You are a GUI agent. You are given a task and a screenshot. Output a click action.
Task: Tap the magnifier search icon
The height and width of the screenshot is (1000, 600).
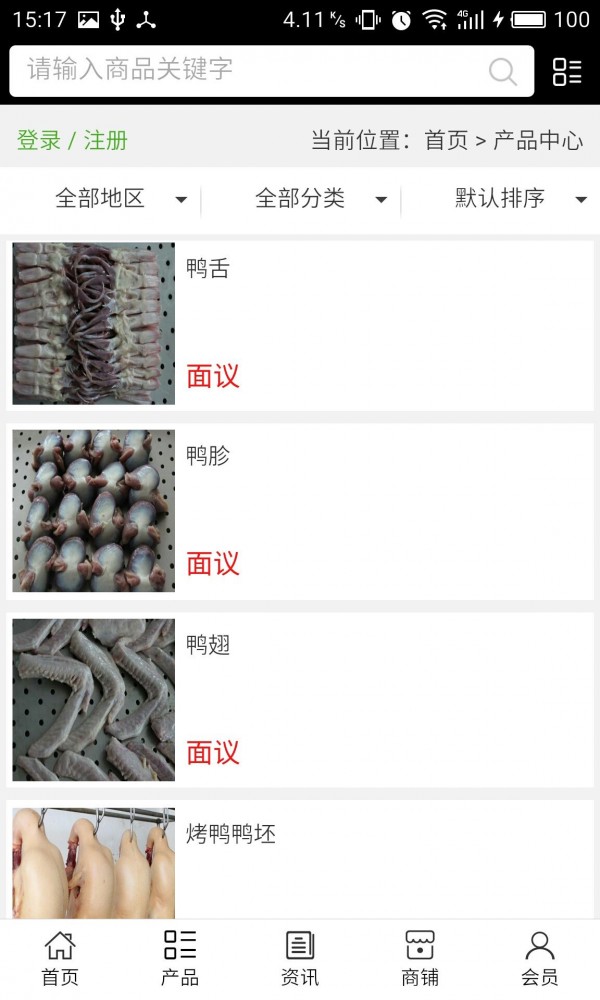tap(502, 71)
